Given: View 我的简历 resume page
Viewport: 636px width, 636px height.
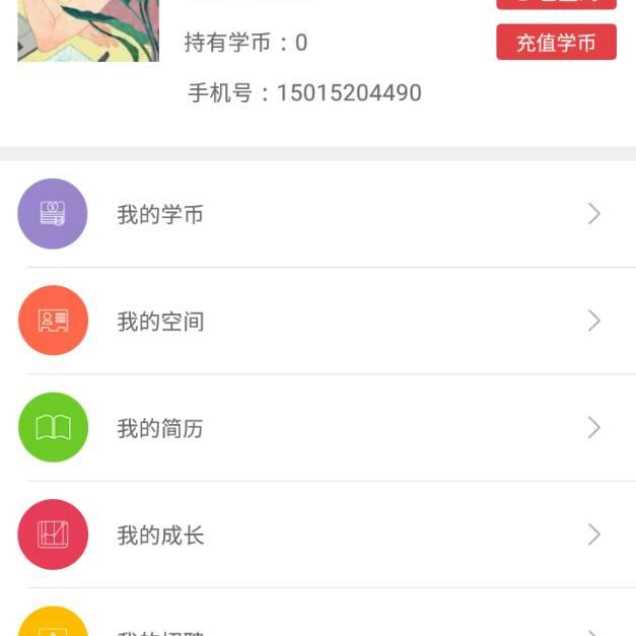Looking at the screenshot, I should (318, 428).
